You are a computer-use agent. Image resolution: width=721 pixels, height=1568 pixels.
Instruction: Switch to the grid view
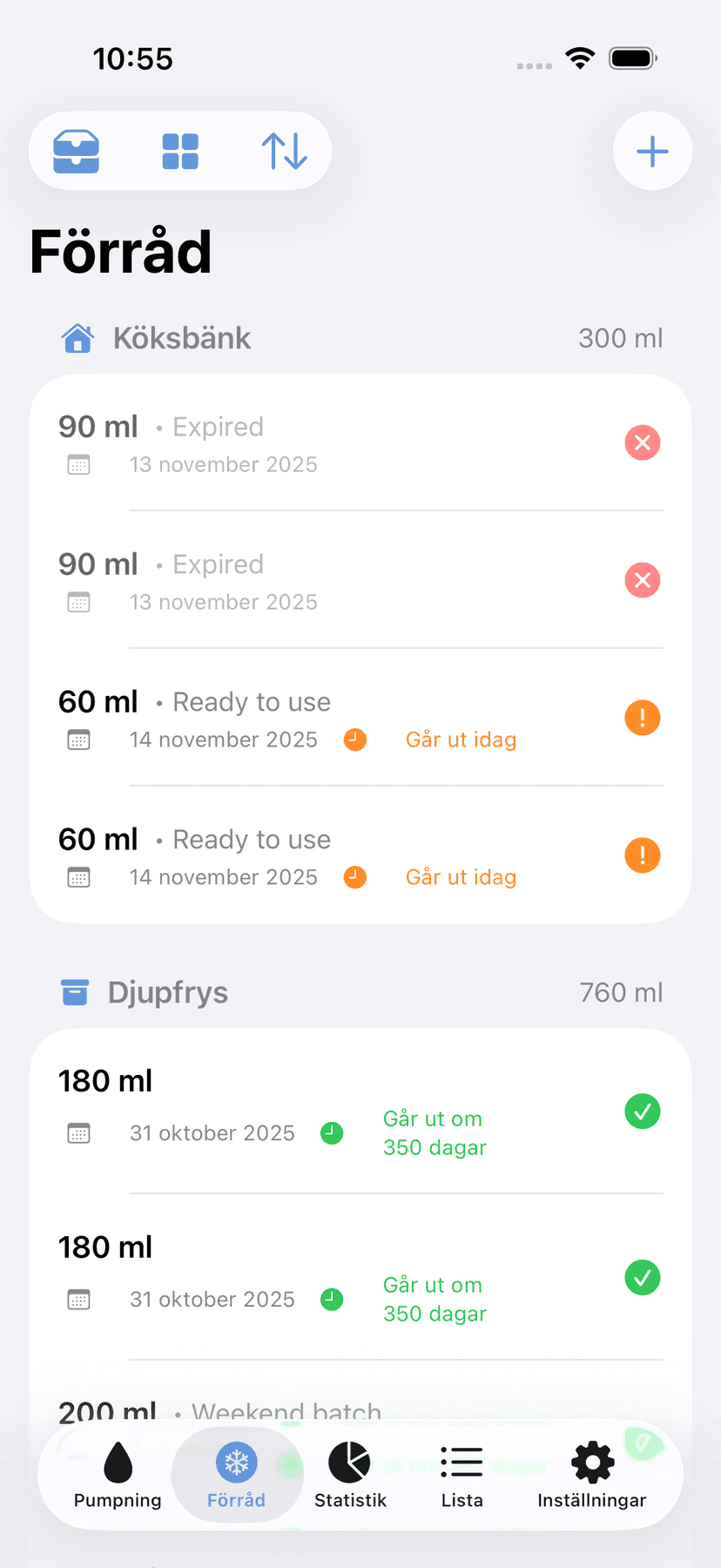[x=180, y=151]
